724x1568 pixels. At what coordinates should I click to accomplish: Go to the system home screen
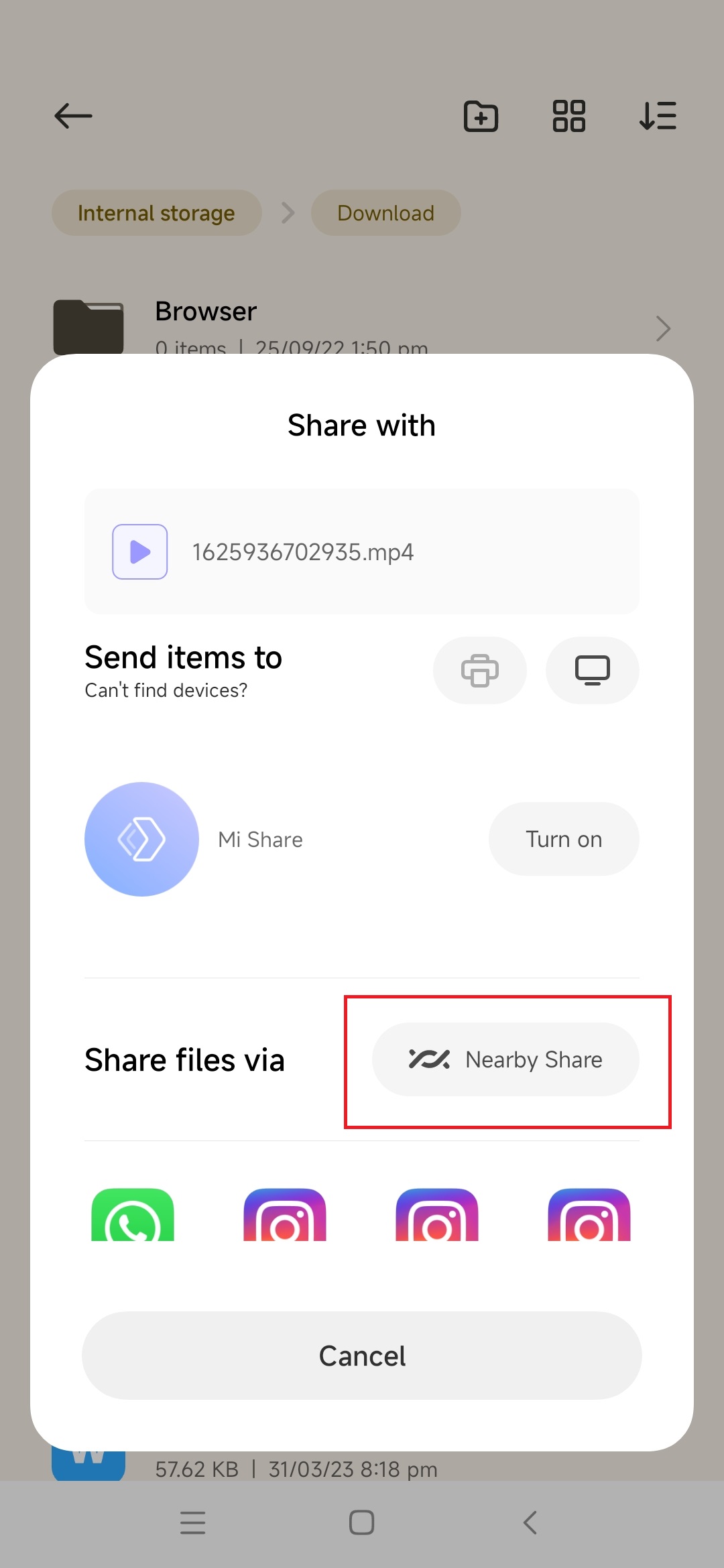[361, 1522]
